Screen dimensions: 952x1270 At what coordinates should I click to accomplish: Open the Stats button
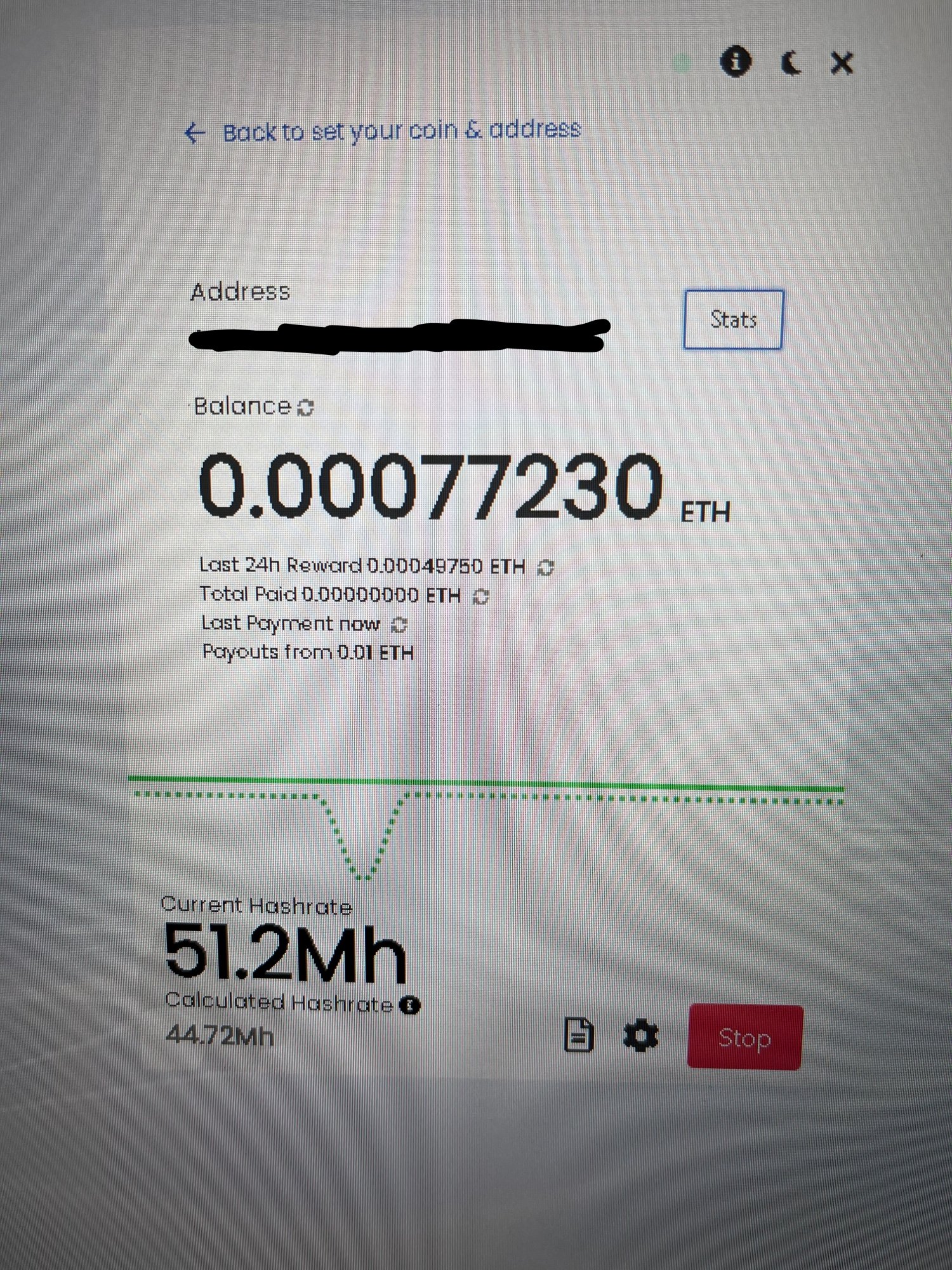[733, 319]
